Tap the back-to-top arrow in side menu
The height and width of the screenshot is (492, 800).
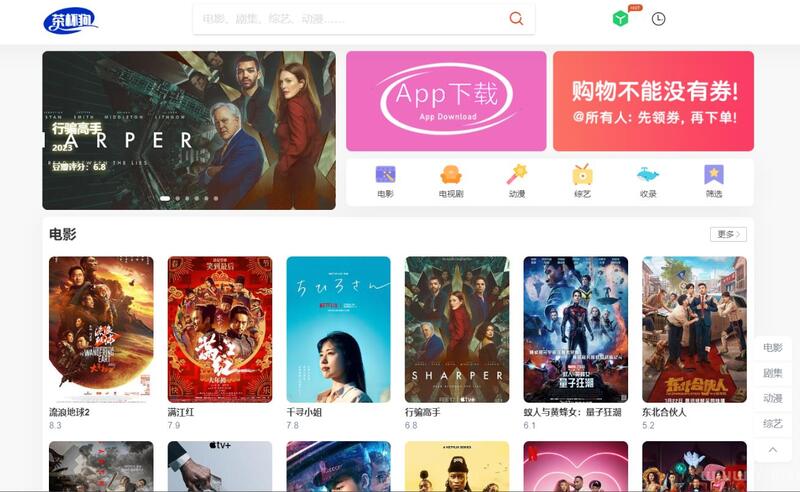[x=772, y=450]
